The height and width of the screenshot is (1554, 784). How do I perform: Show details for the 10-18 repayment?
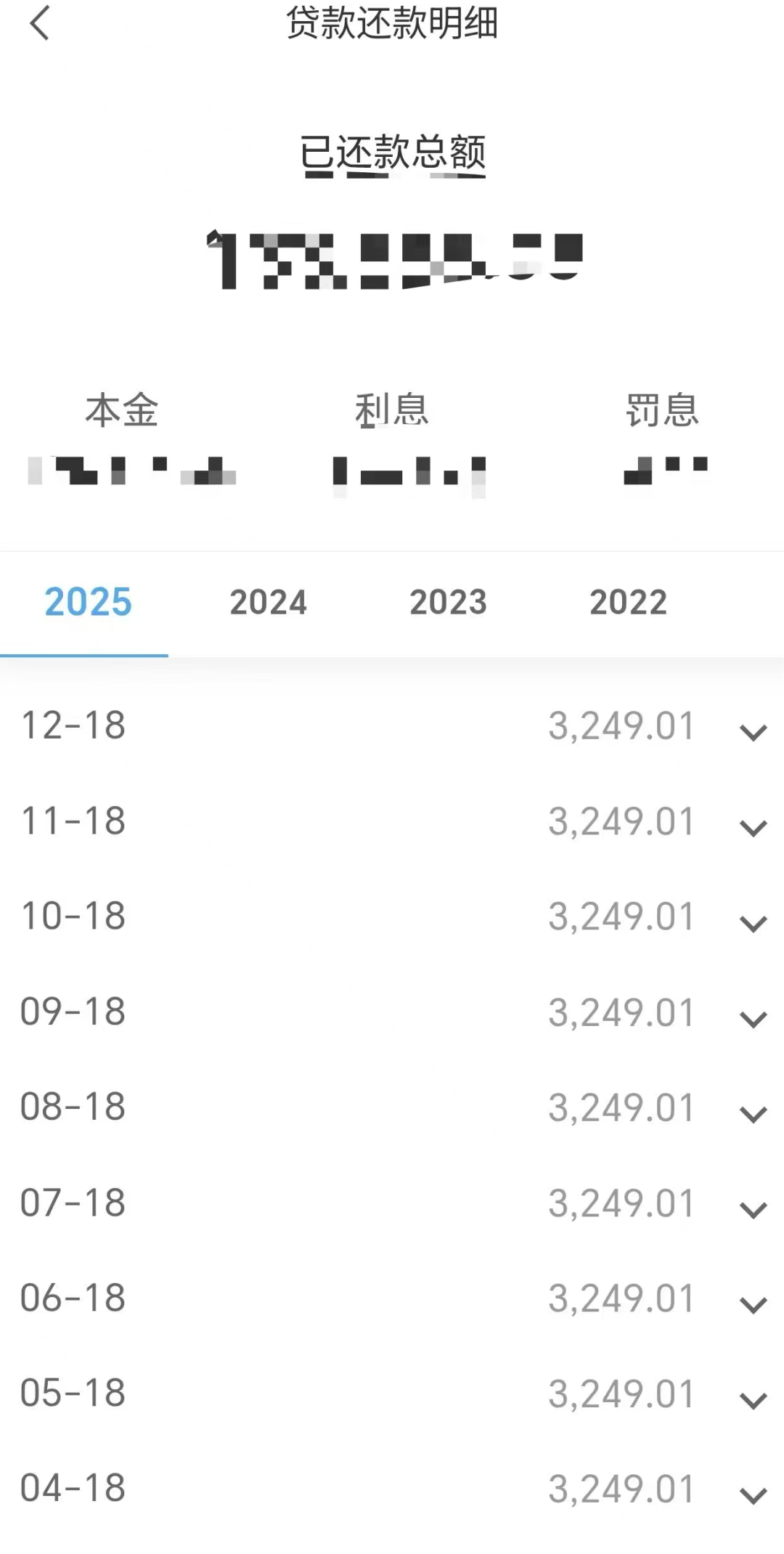point(753,923)
